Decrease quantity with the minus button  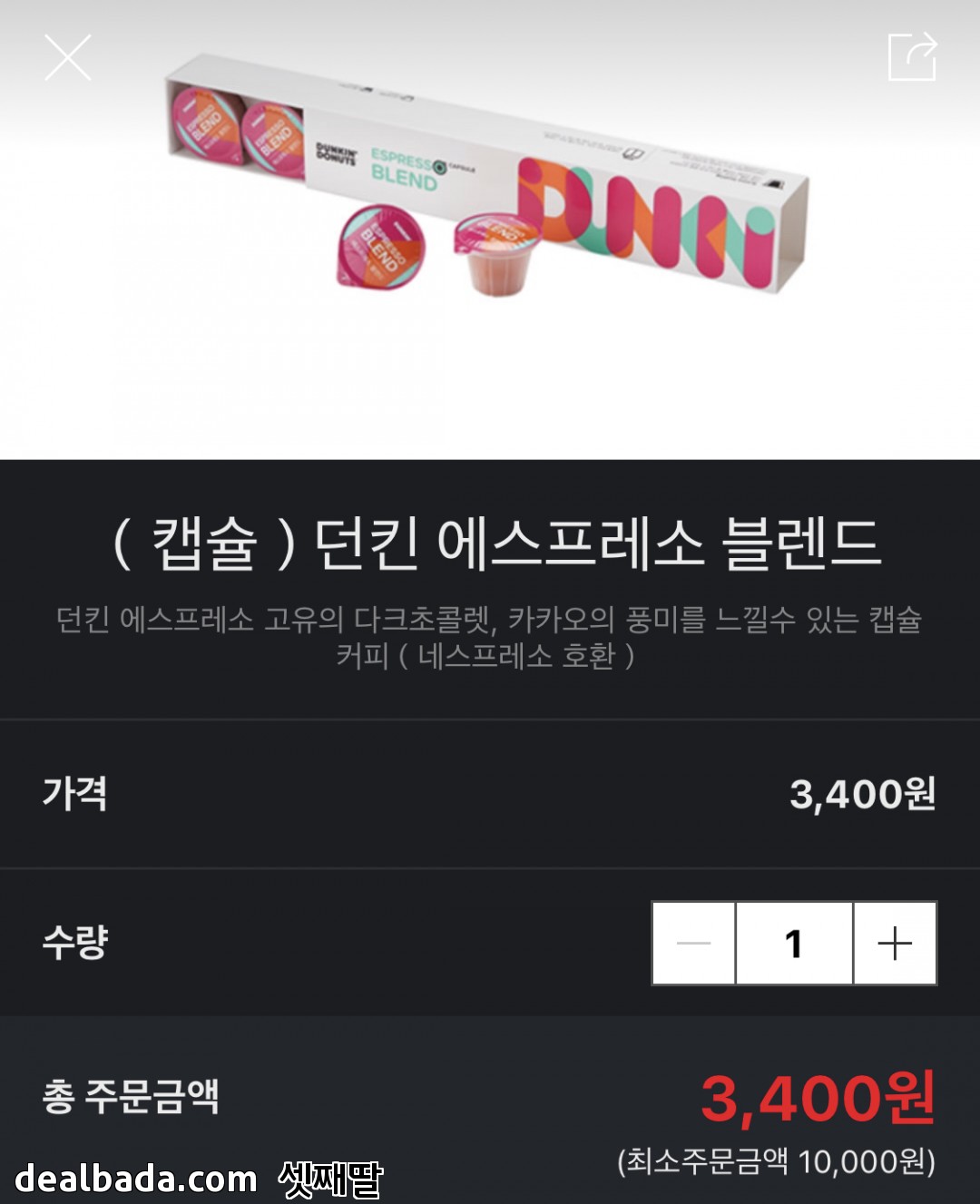(x=694, y=944)
